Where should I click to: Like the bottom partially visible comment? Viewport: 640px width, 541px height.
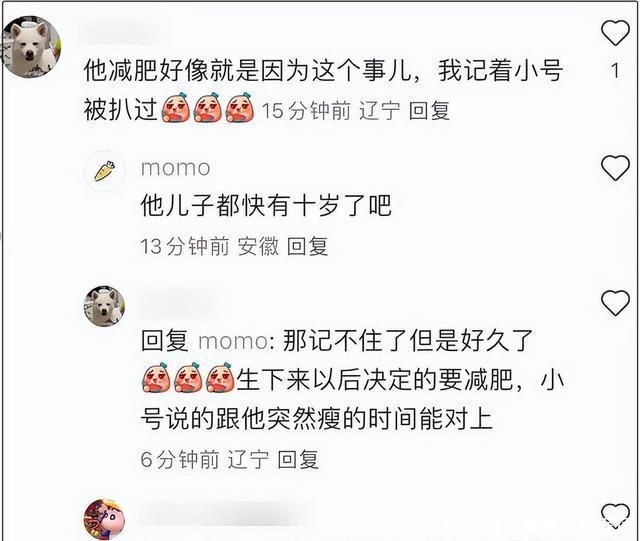pyautogui.click(x=614, y=516)
